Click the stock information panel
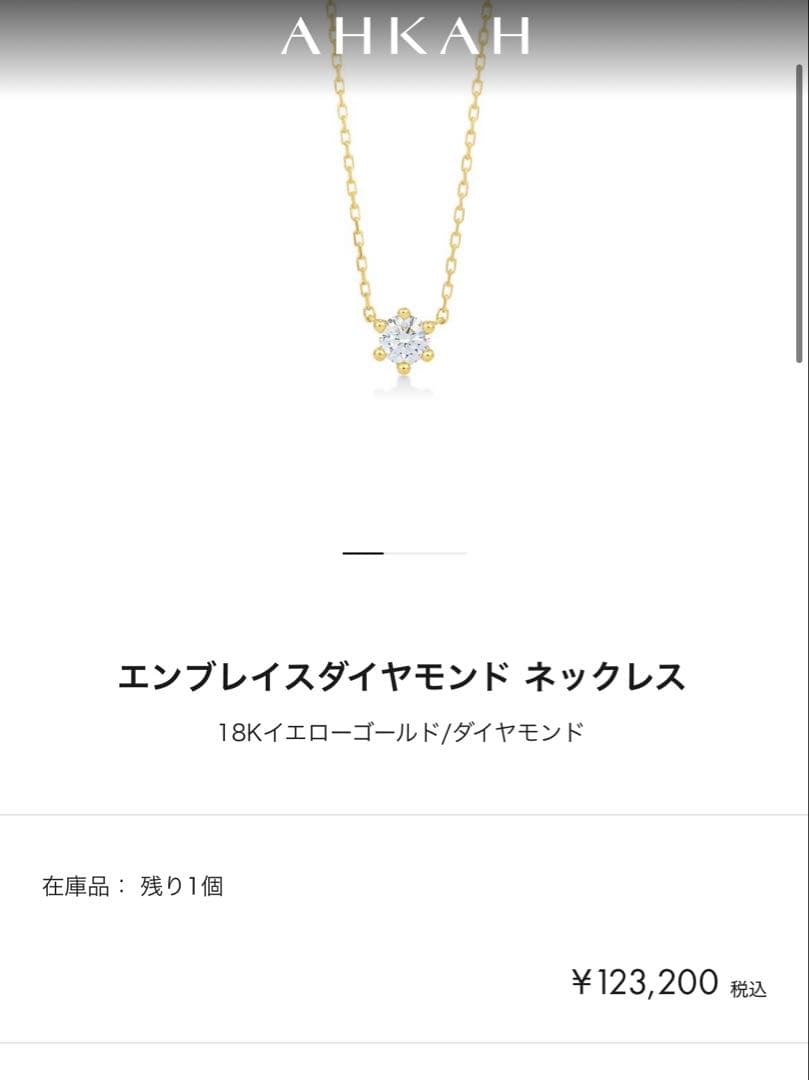 pyautogui.click(x=404, y=884)
